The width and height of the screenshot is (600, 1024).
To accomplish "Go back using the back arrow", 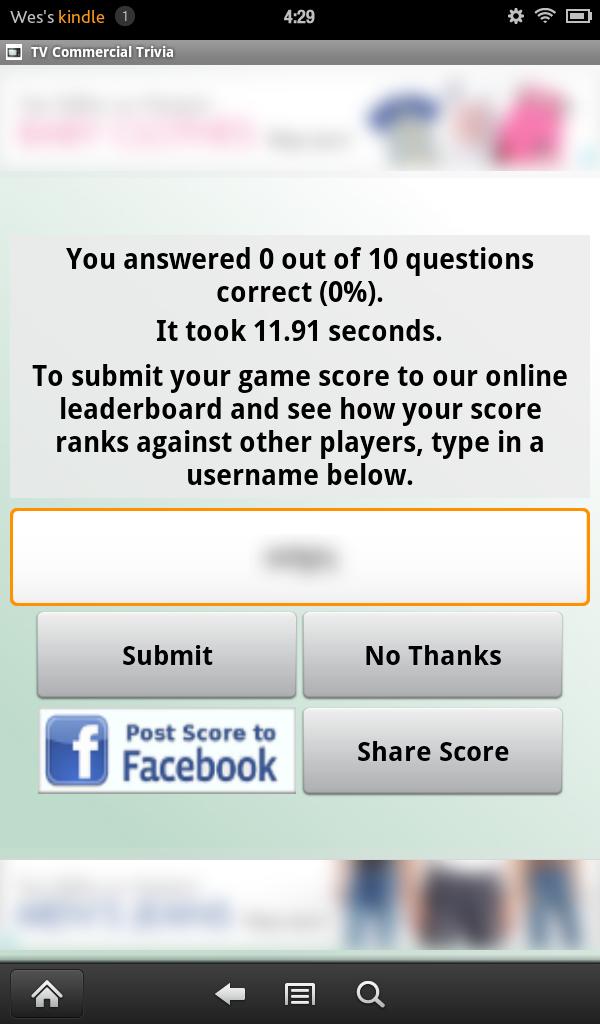I will pos(230,993).
